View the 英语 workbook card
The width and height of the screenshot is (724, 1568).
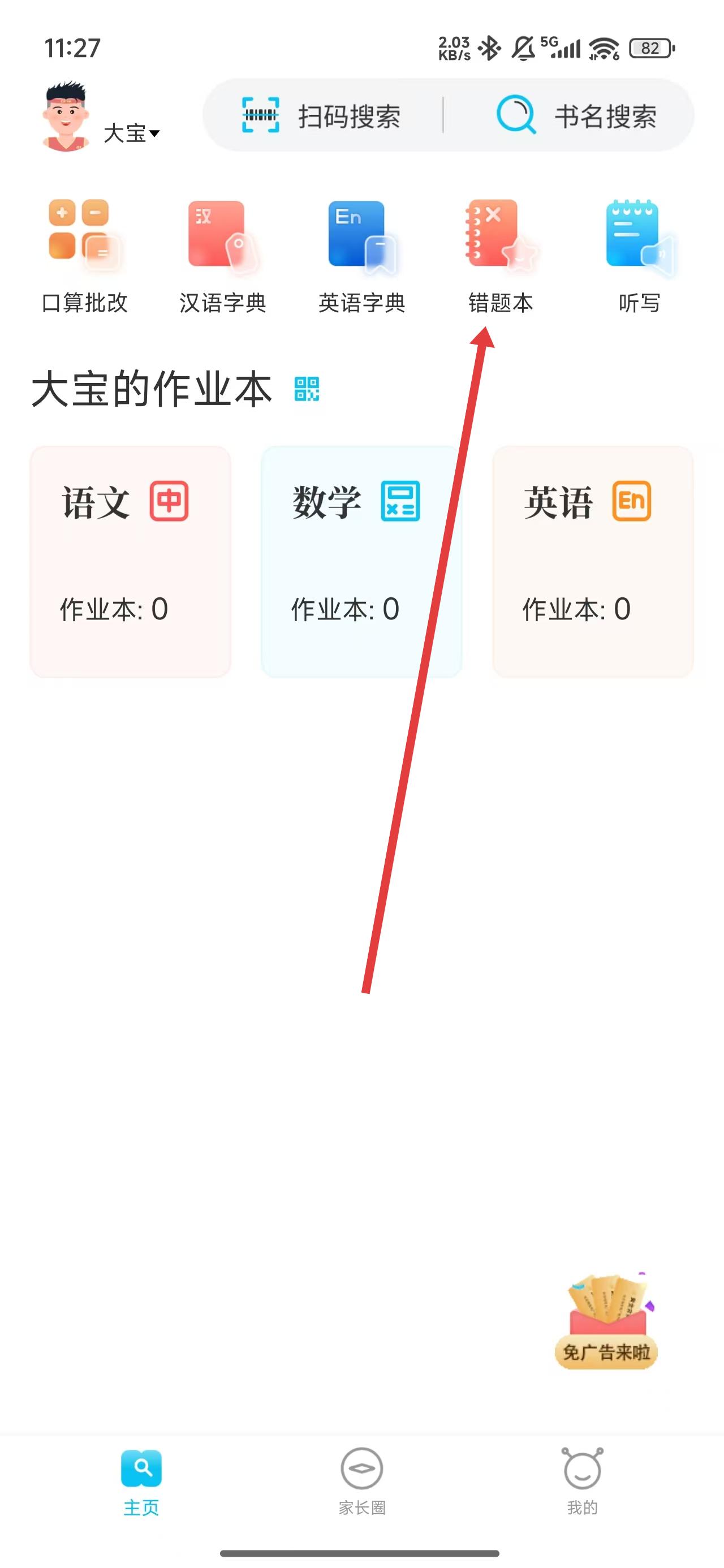pyautogui.click(x=592, y=561)
